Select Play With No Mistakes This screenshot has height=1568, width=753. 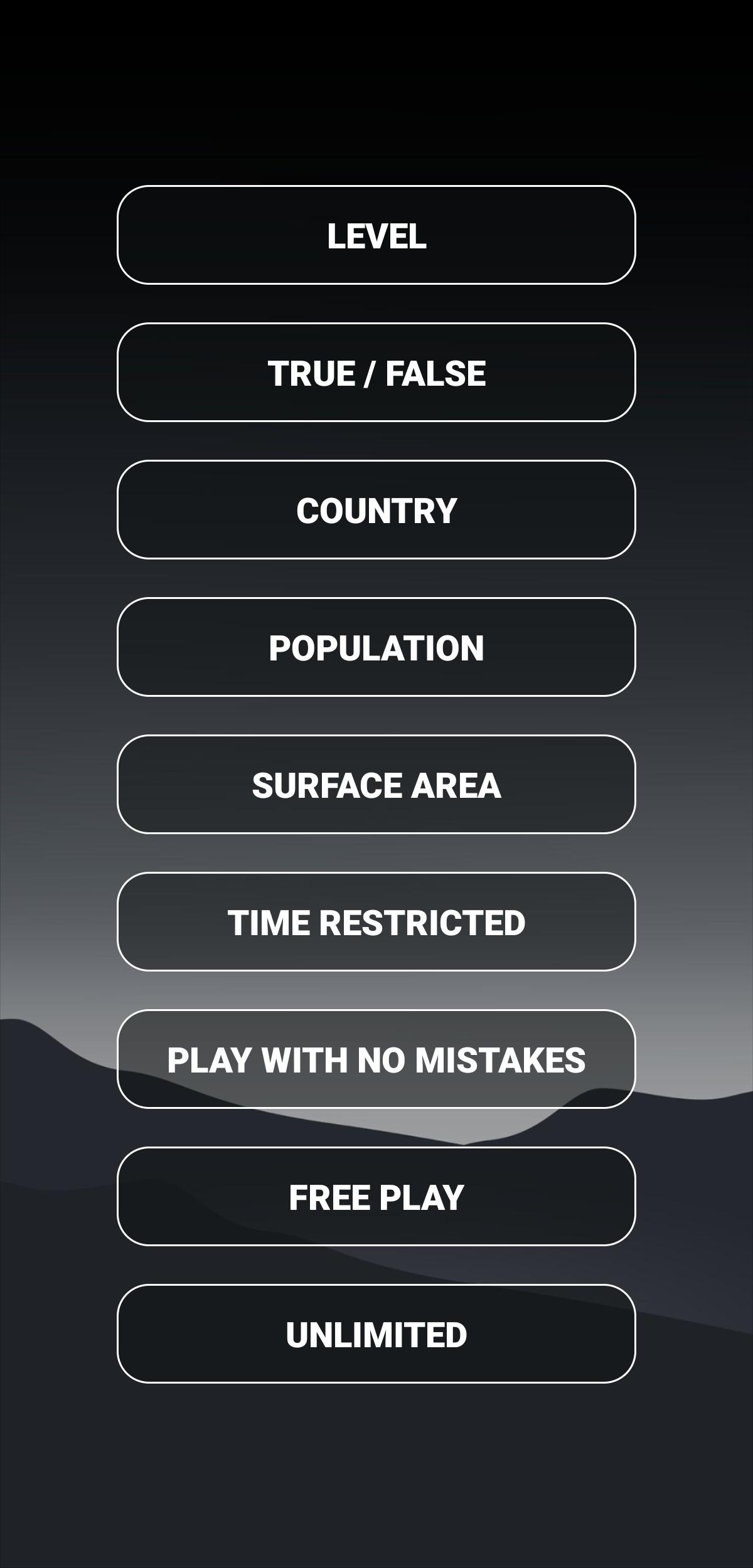376,1059
